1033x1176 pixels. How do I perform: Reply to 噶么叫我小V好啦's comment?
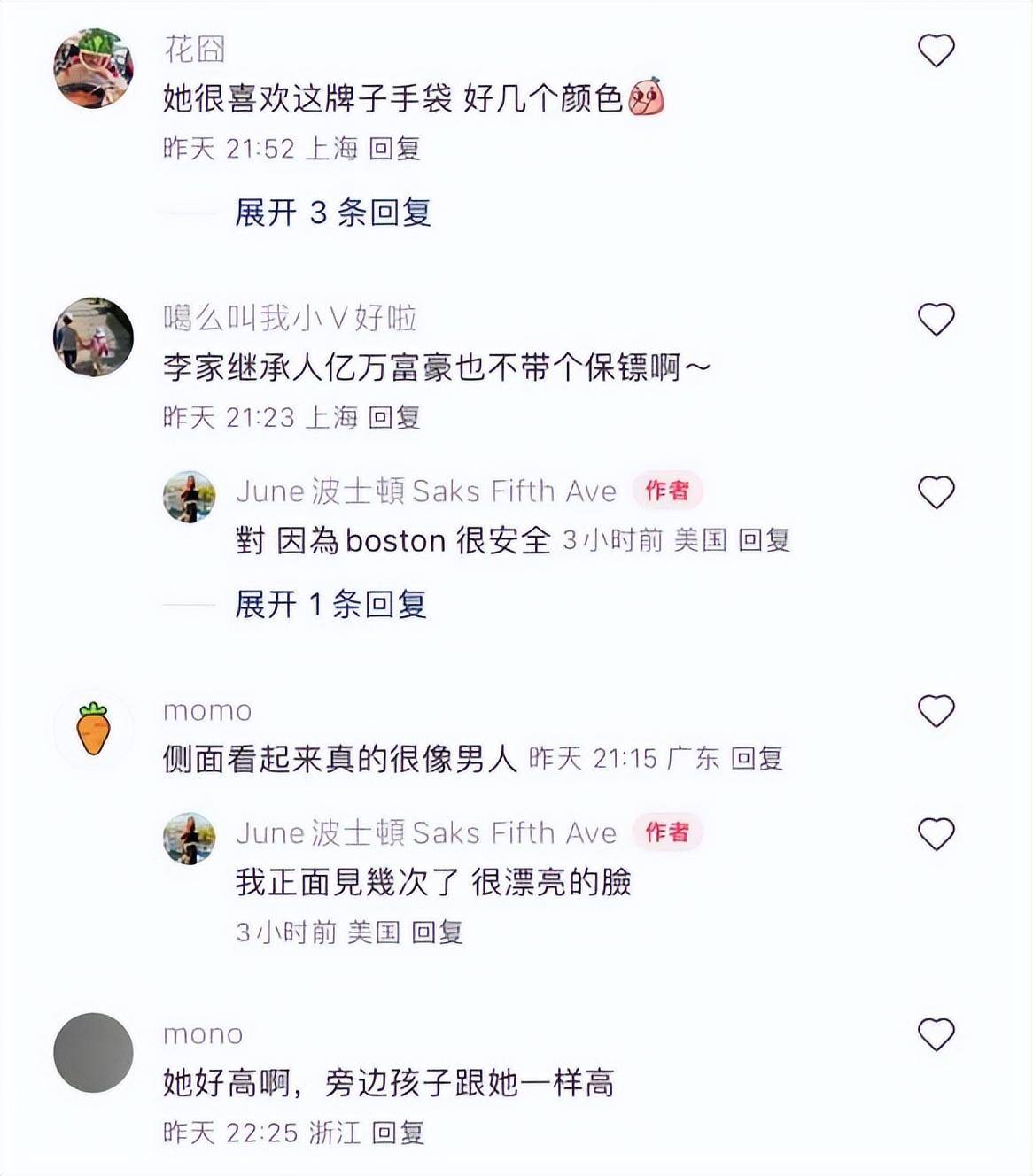pyautogui.click(x=394, y=417)
